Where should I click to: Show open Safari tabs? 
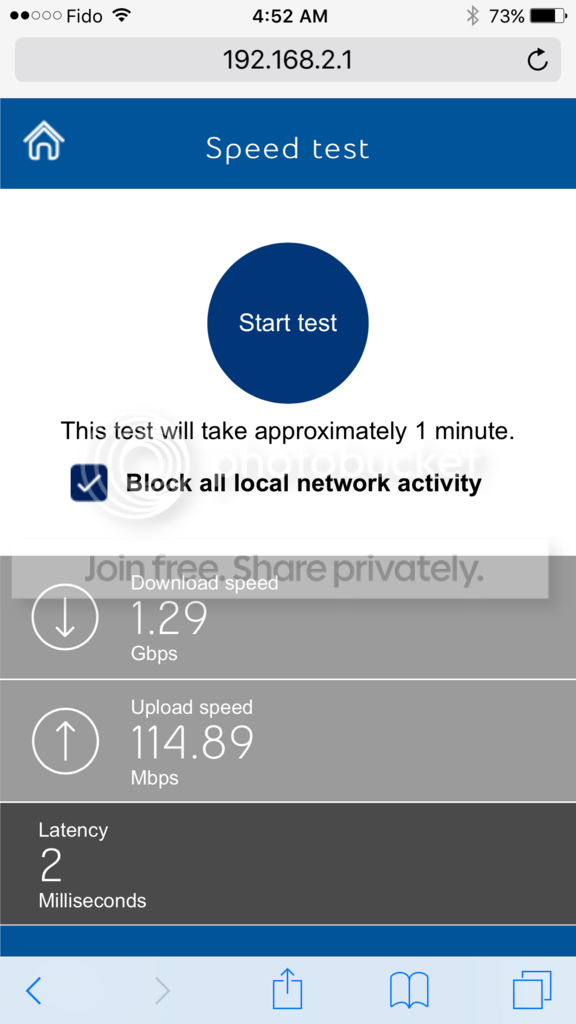[x=532, y=990]
